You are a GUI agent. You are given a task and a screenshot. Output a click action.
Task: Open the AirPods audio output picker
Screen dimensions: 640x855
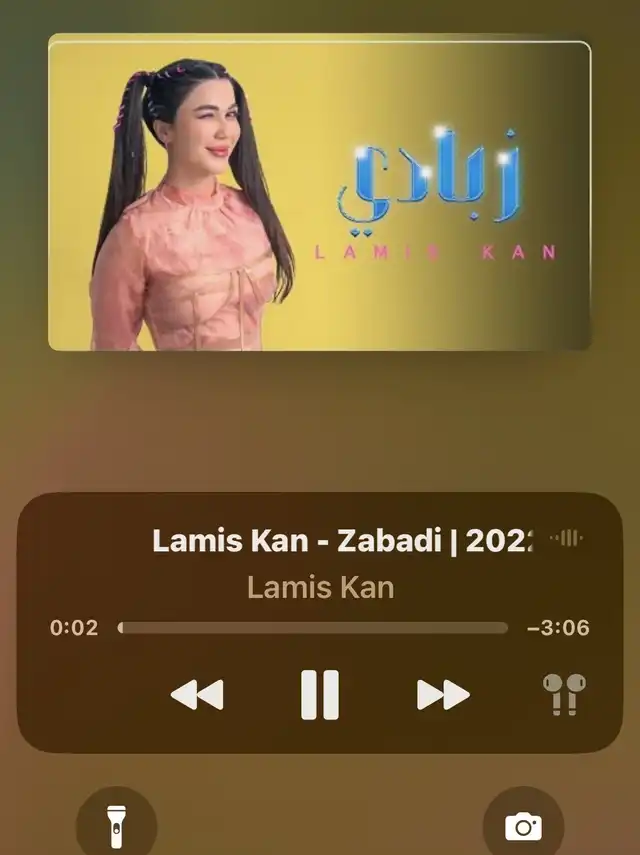564,694
